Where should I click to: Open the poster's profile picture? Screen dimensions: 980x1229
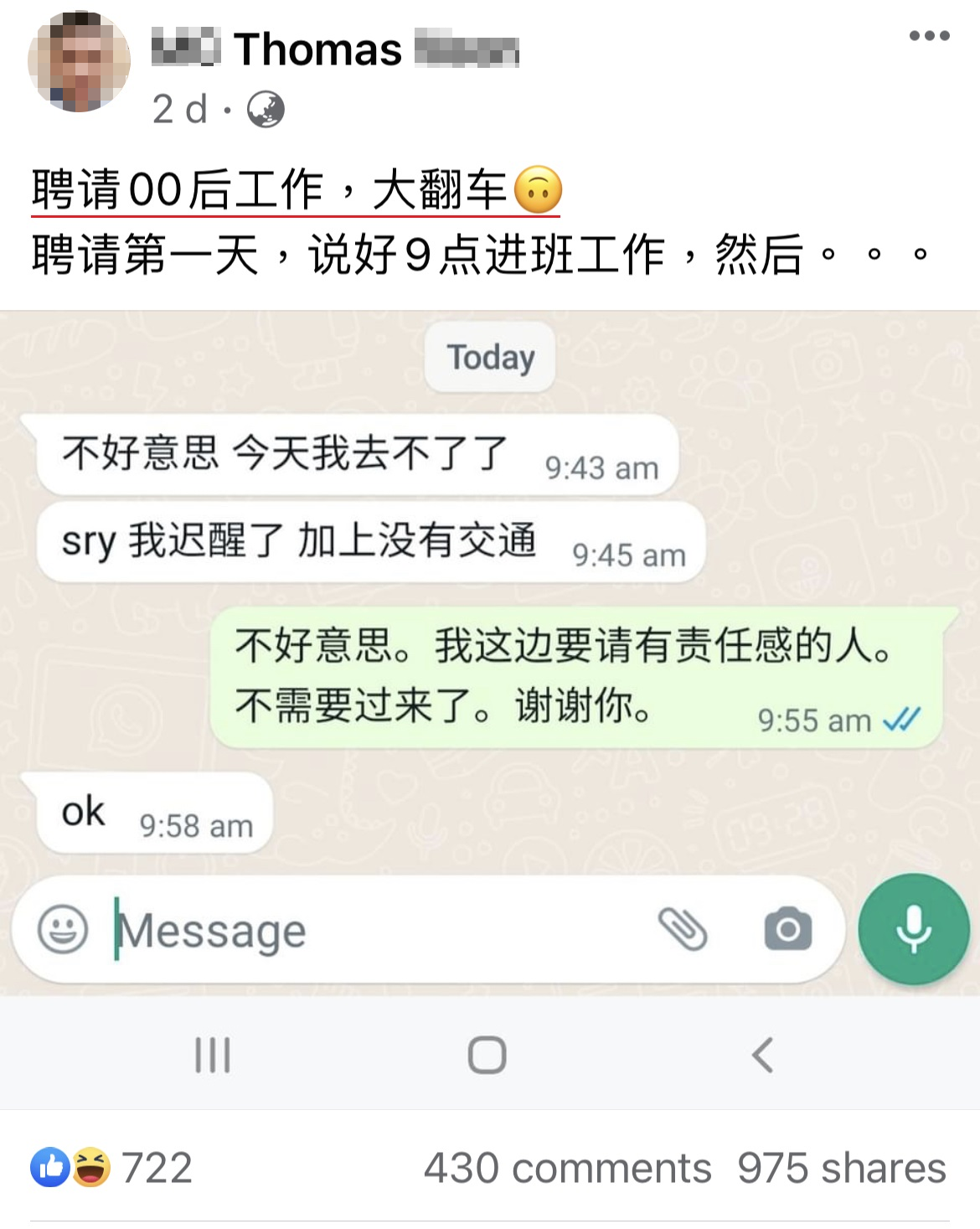click(x=79, y=61)
